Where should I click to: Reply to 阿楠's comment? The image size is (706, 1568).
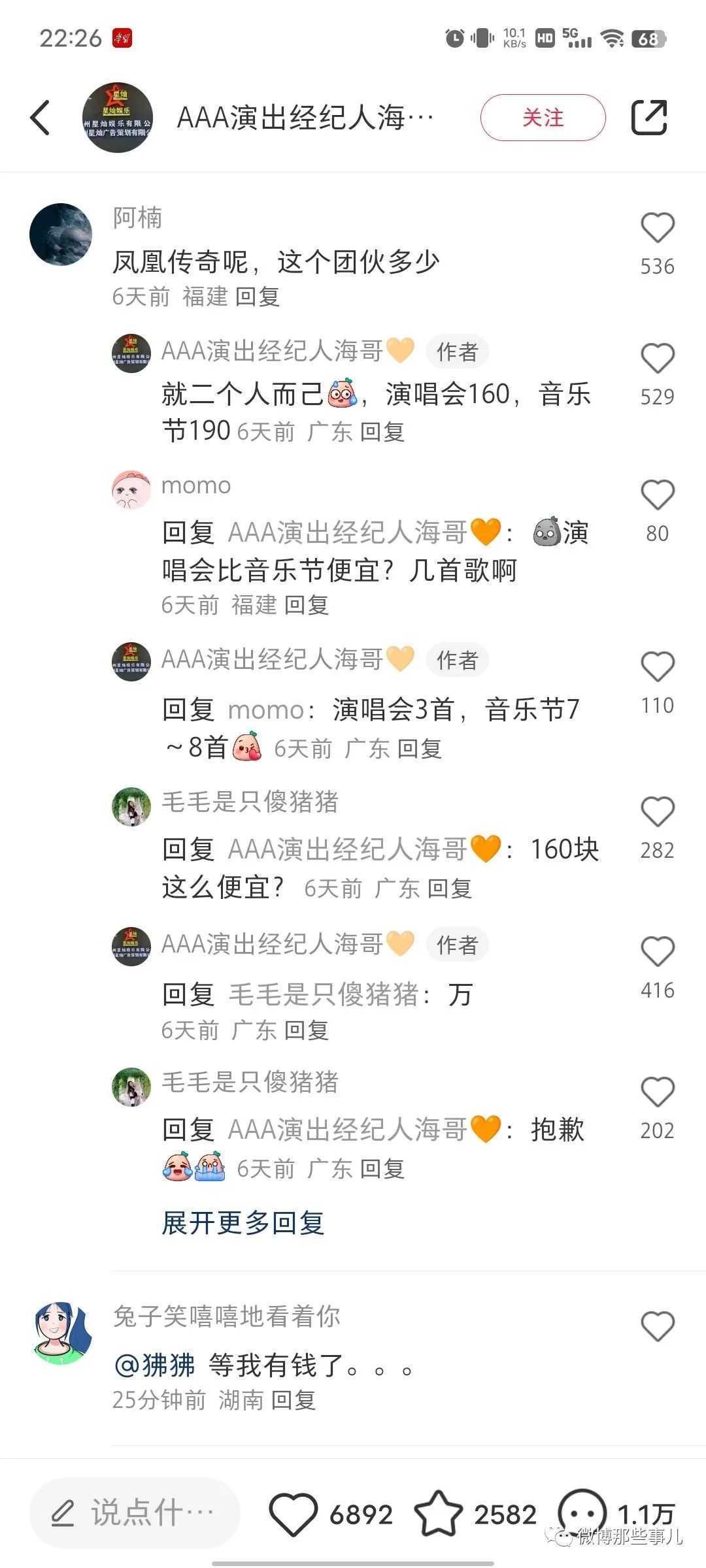click(x=258, y=297)
